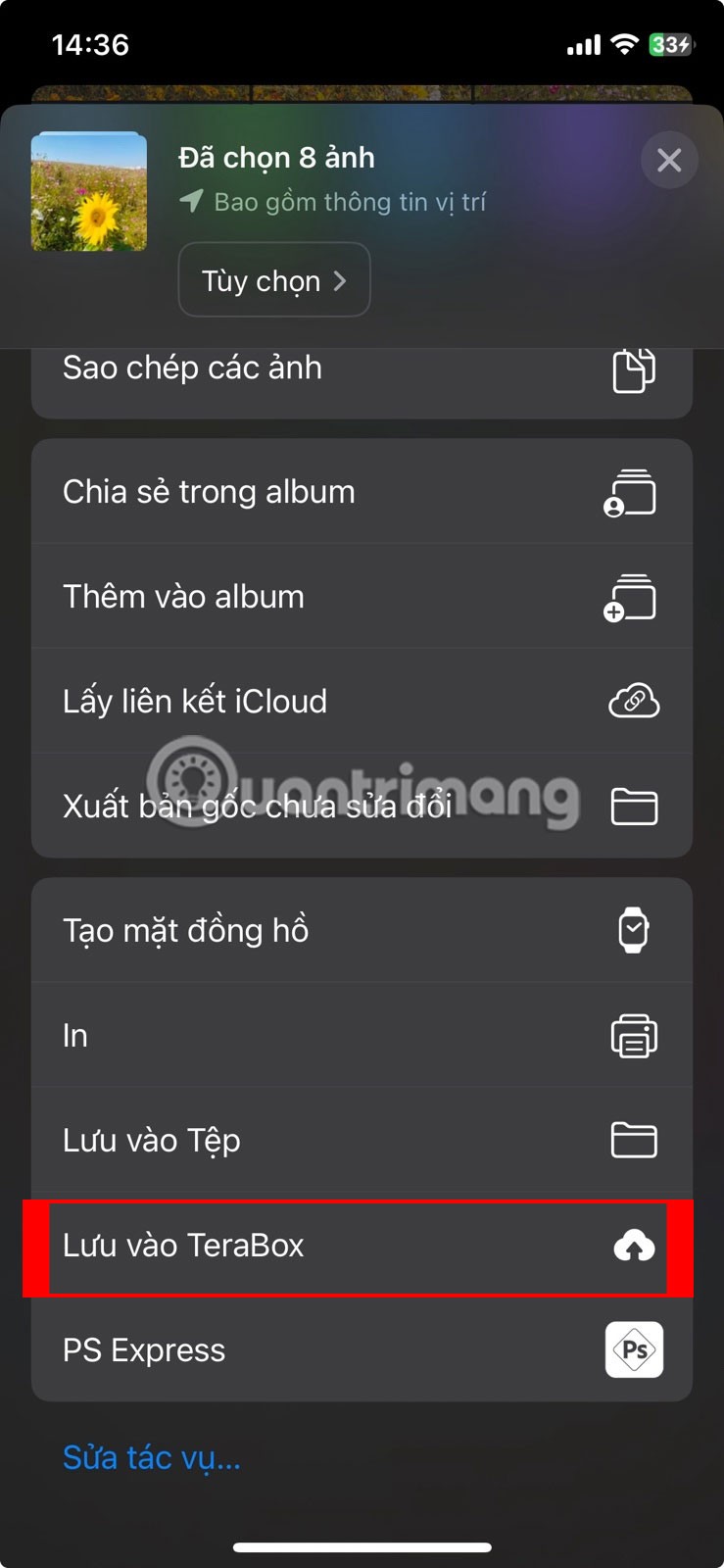Tap Thêm vào album
This screenshot has height=1568, width=724.
coord(362,597)
